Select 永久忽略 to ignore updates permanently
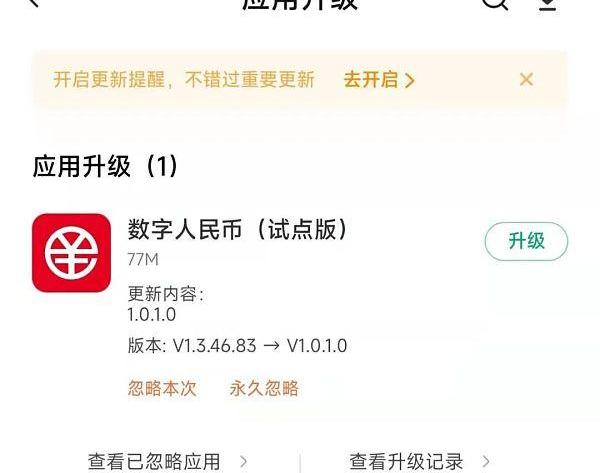Viewport: 600px width, 473px height. [x=264, y=388]
